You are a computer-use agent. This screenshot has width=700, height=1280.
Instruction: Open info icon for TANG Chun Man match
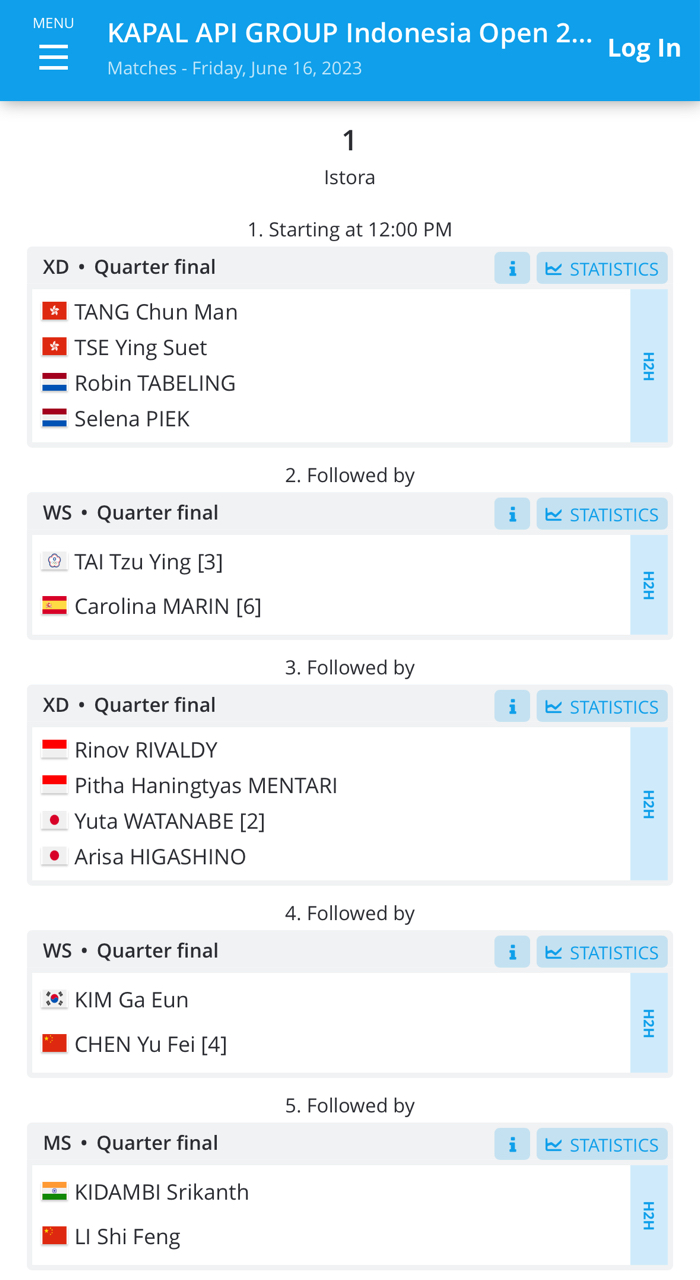point(512,268)
